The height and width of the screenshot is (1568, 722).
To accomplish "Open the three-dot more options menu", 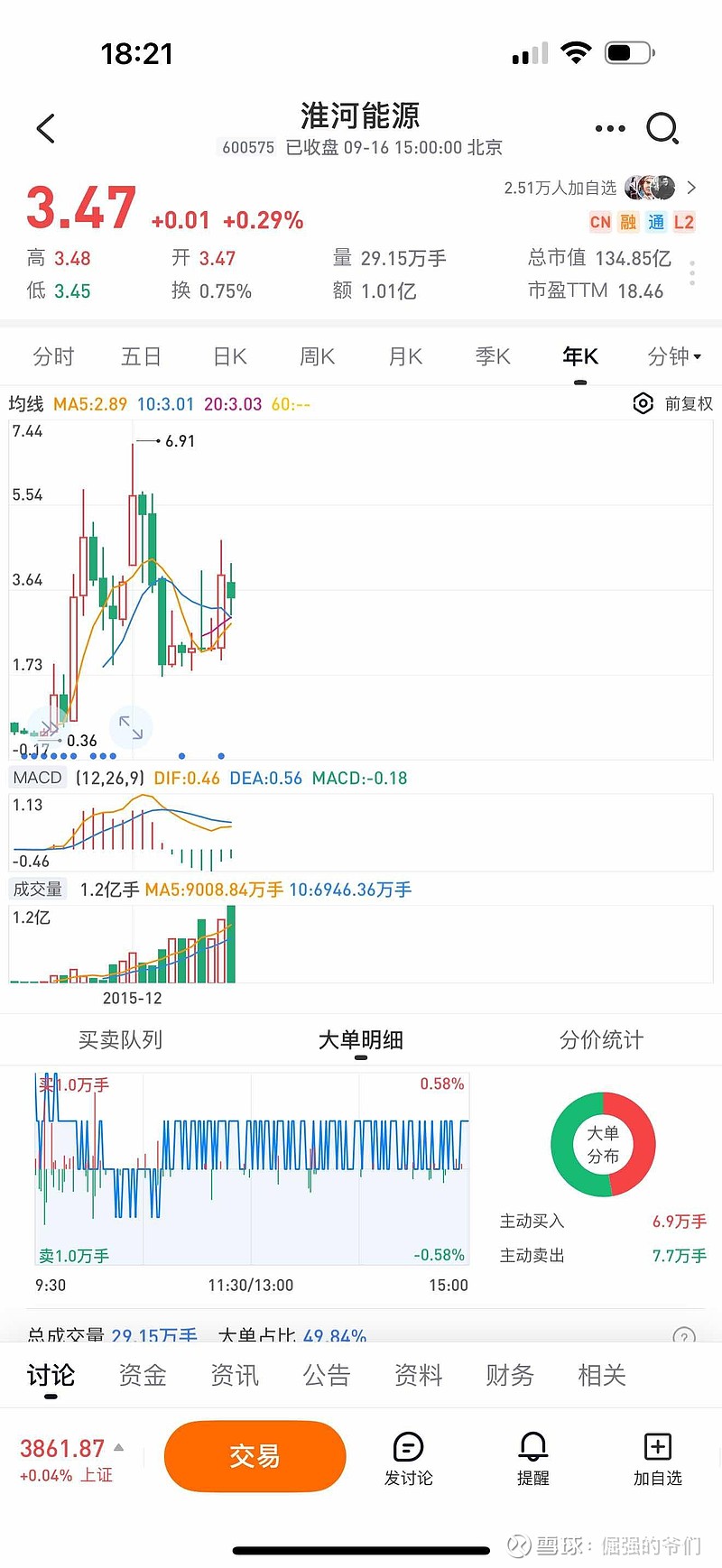I will (x=610, y=129).
